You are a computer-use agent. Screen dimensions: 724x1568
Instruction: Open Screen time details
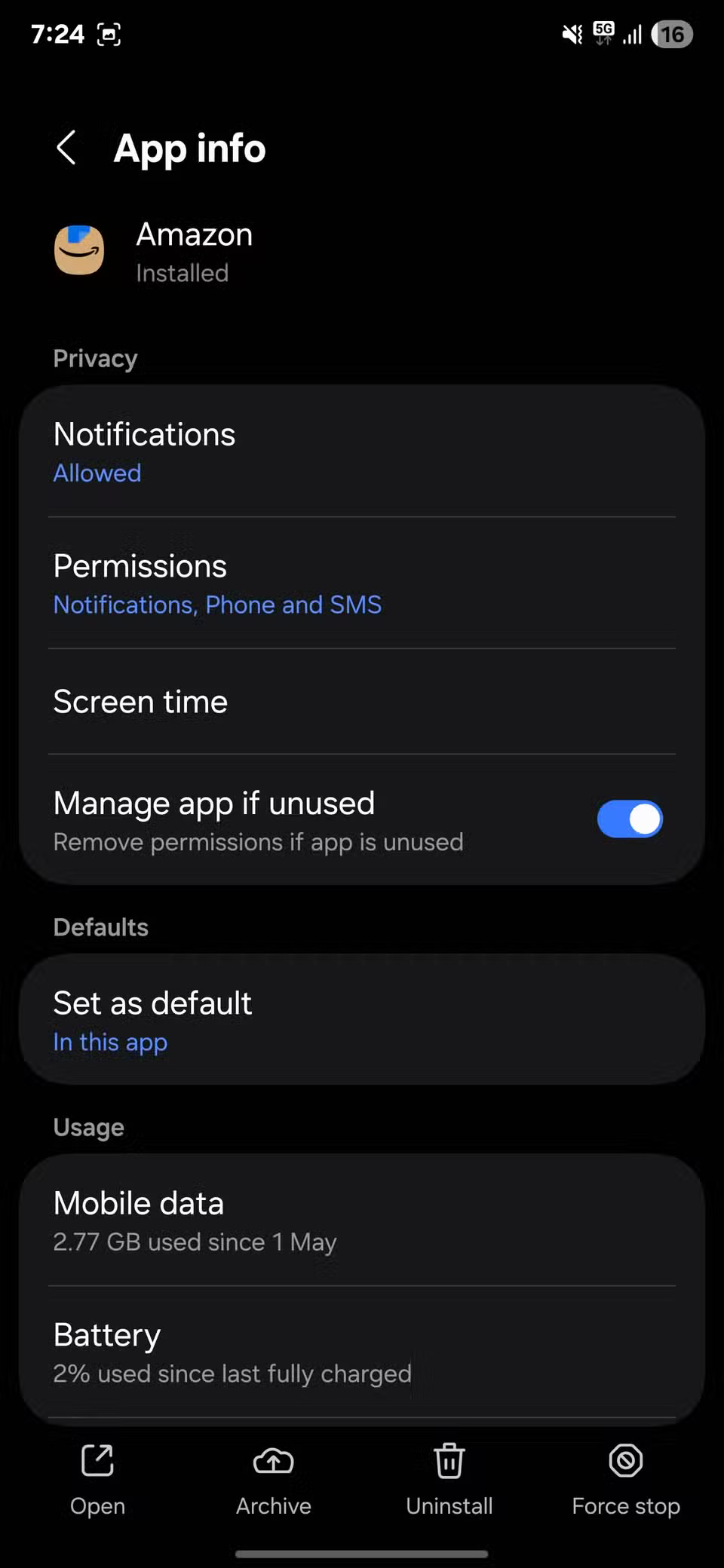click(362, 701)
